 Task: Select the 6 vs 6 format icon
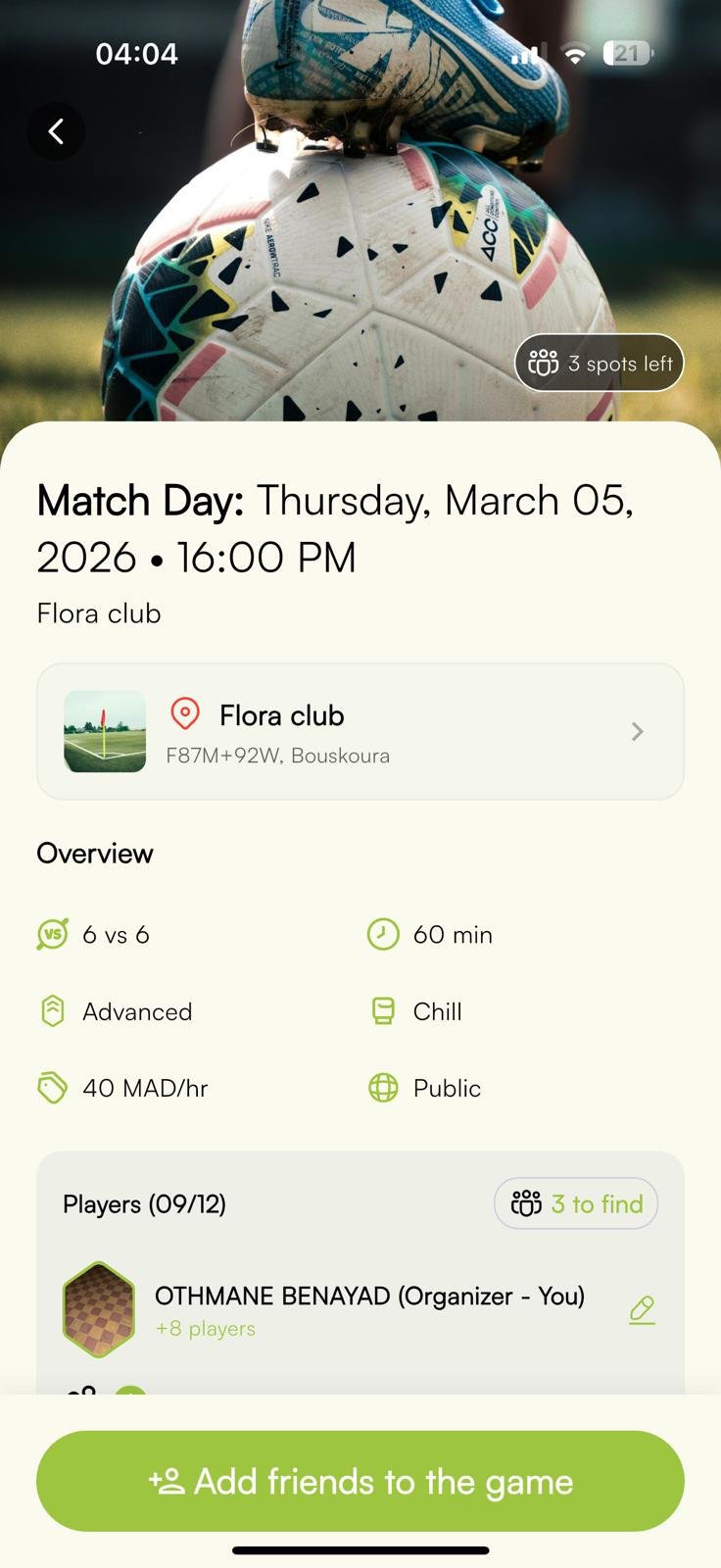(x=51, y=934)
